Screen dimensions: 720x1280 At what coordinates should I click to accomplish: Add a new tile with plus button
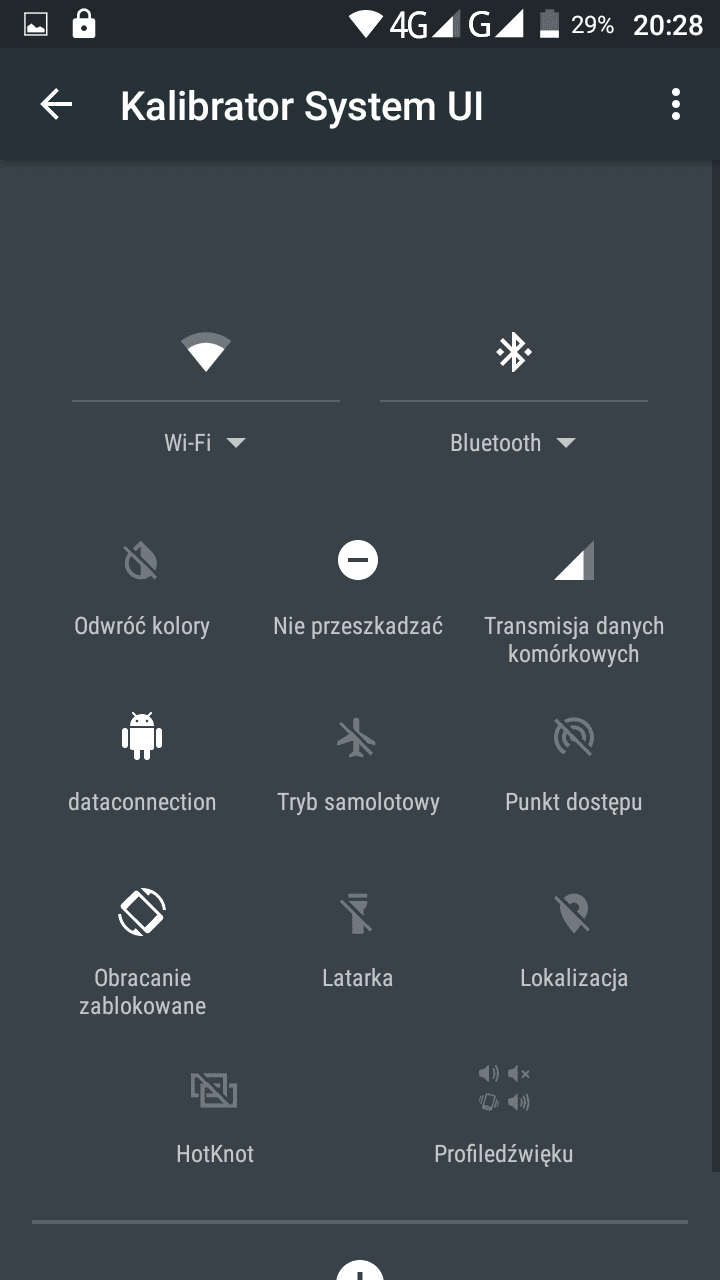point(360,1268)
